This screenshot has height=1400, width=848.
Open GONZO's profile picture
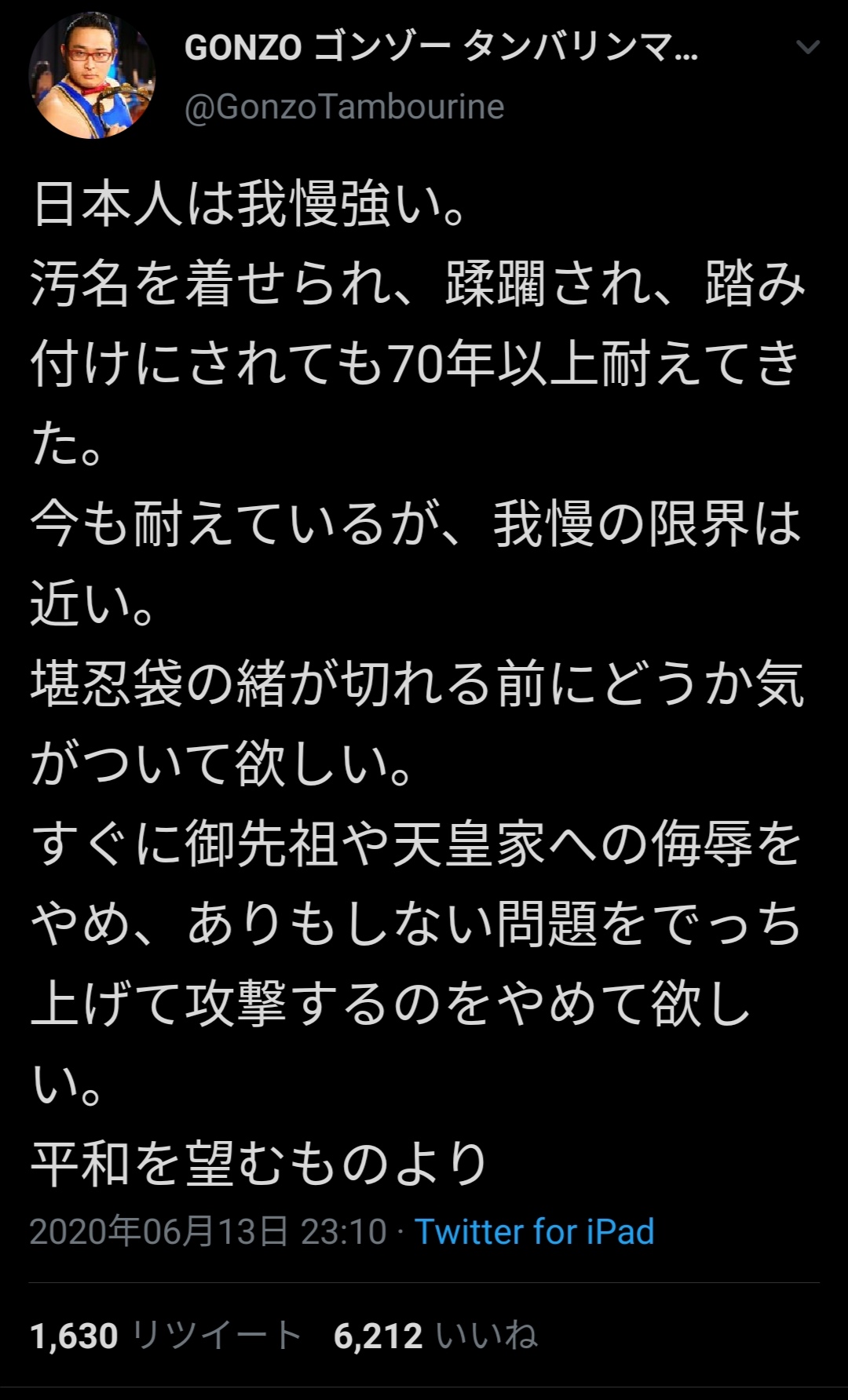tap(92, 76)
